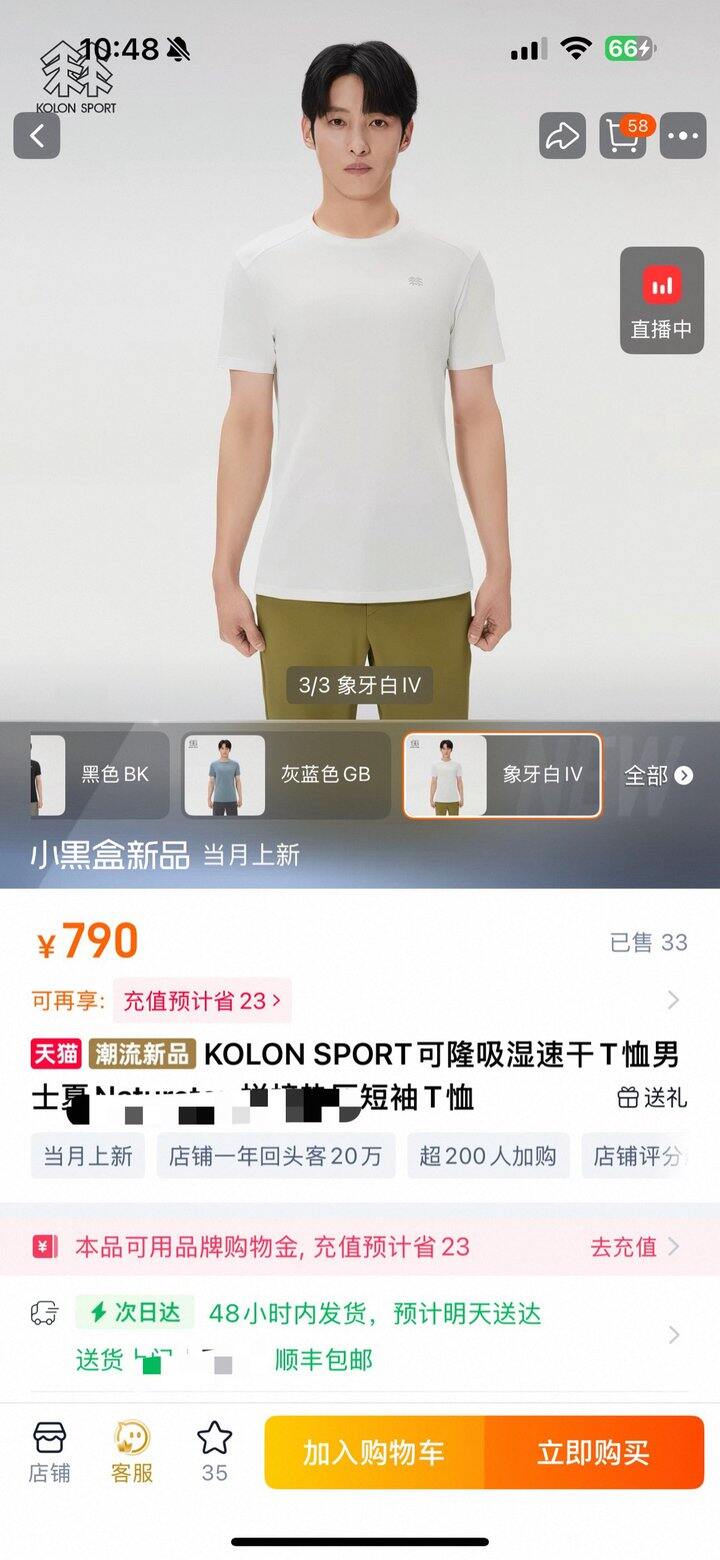Image resolution: width=720 pixels, height=1560 pixels.
Task: View 全部 color options
Action: pyautogui.click(x=658, y=775)
